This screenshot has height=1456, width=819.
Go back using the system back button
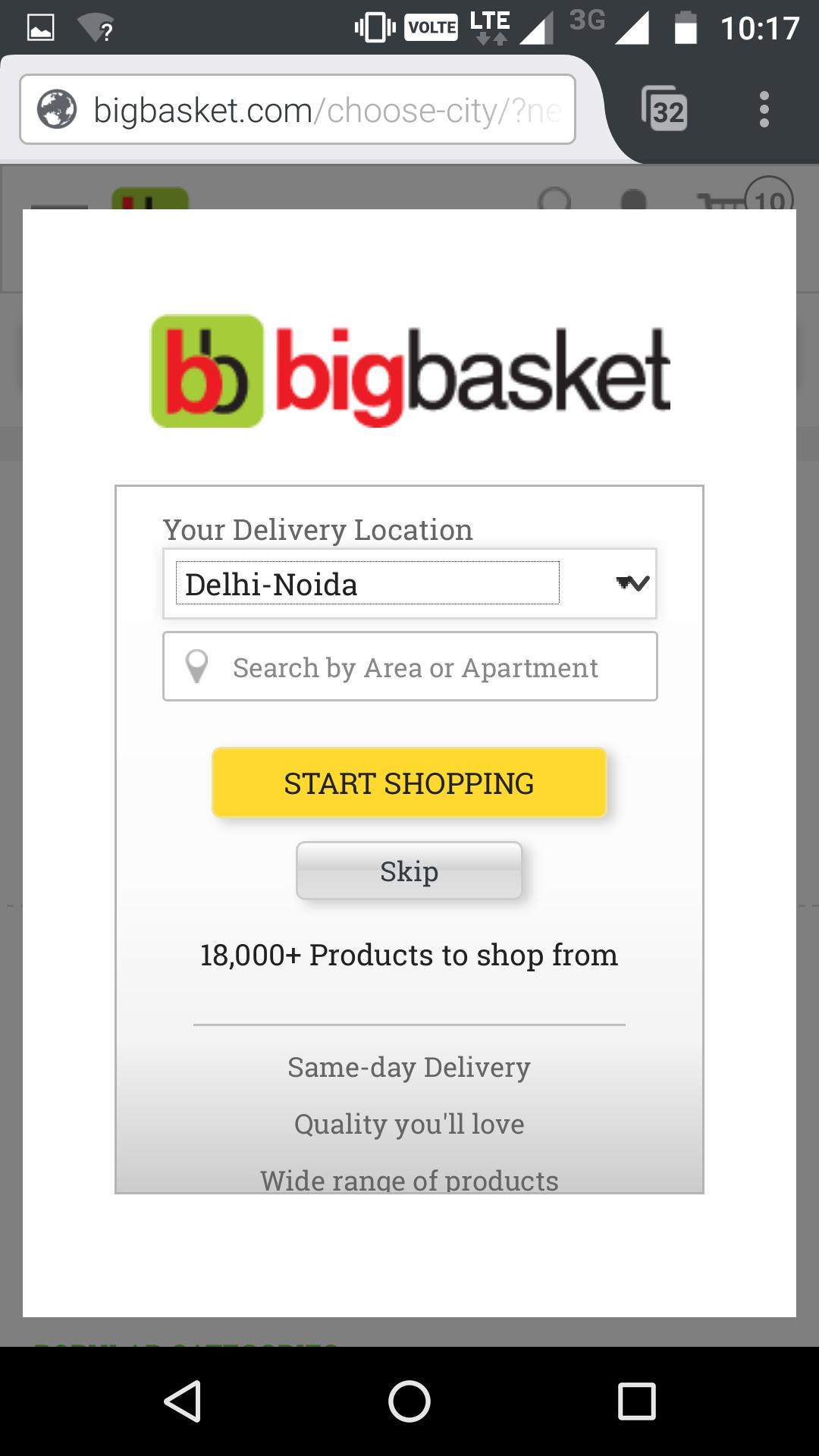pos(183,1401)
